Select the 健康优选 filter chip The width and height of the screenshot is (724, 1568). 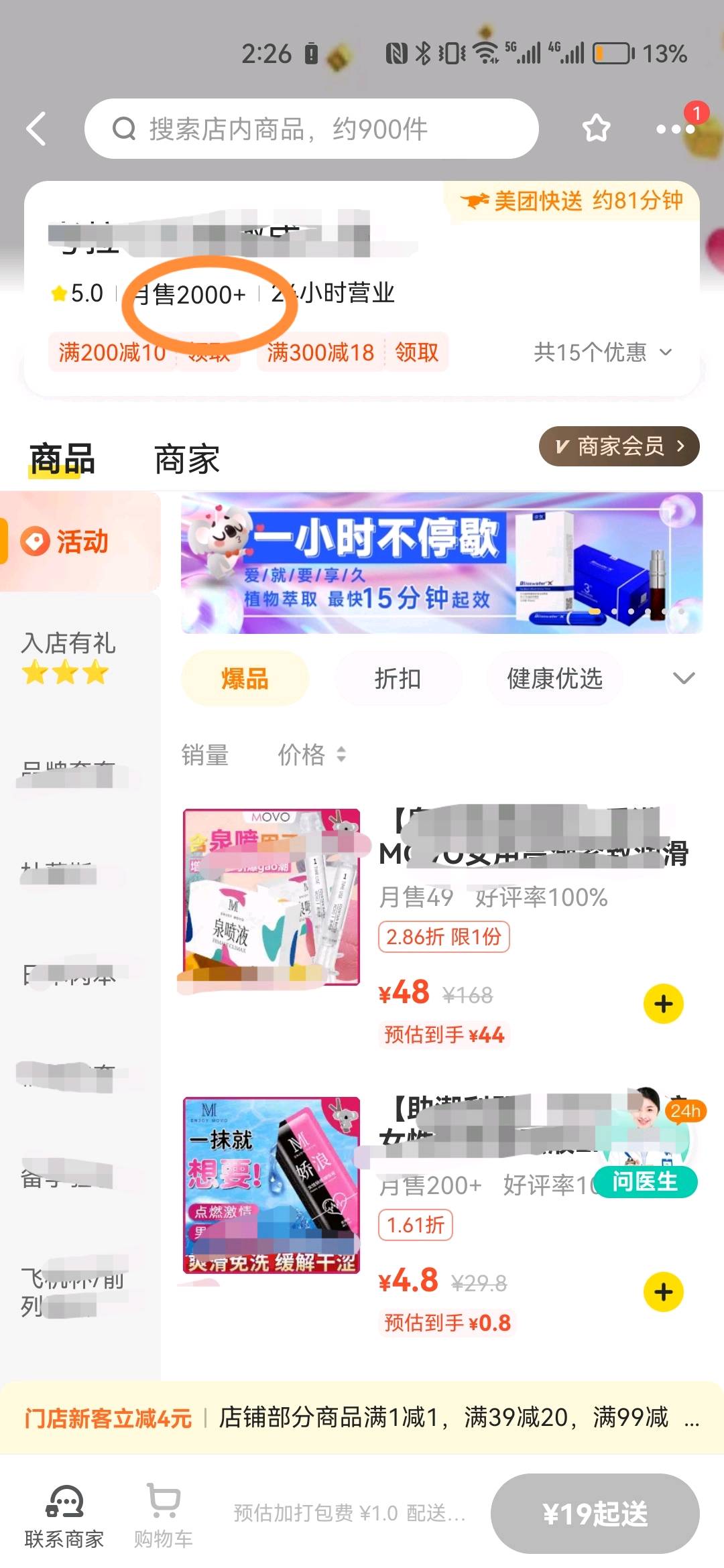pyautogui.click(x=554, y=678)
